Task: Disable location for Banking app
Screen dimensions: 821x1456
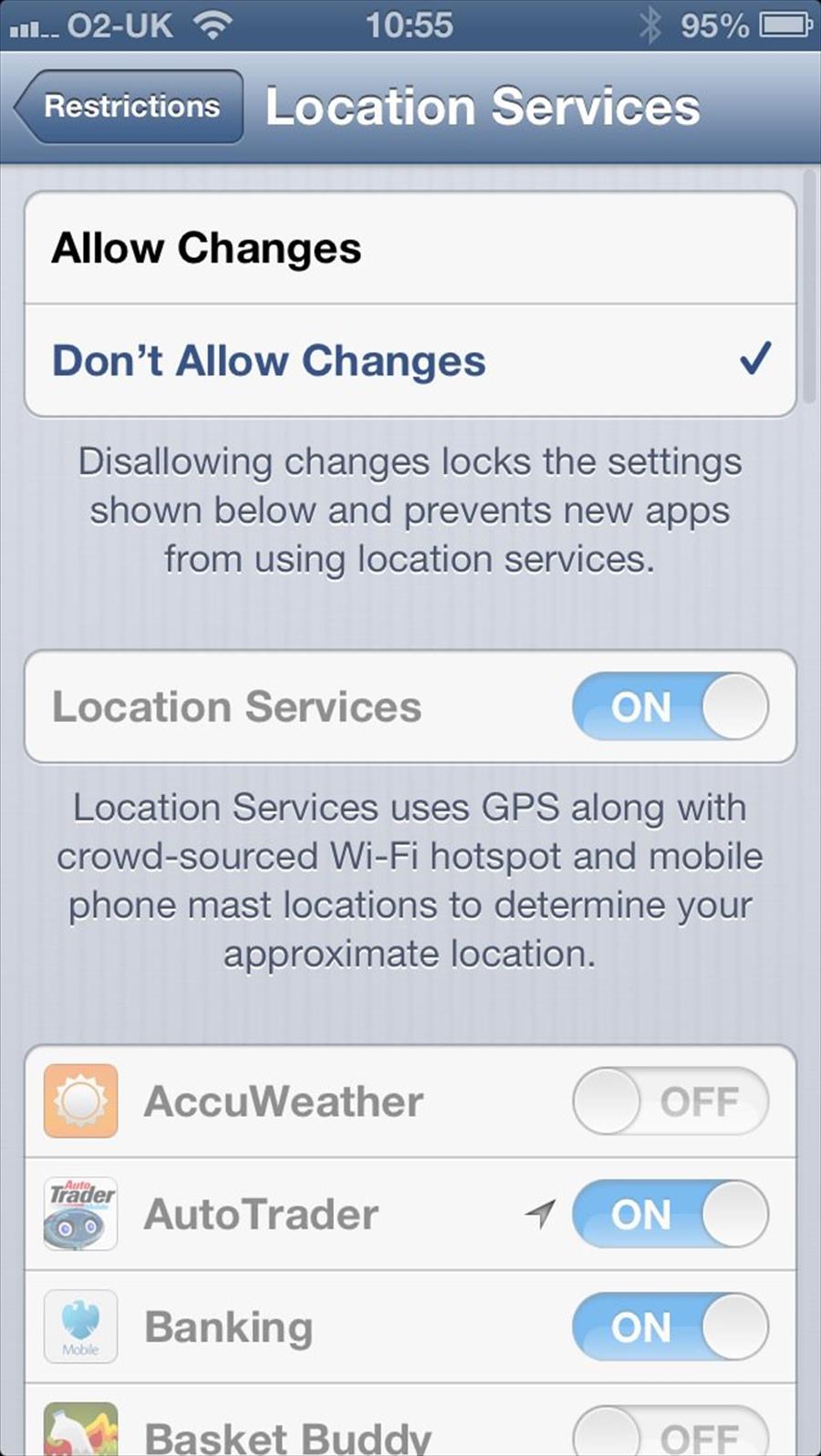Action: (x=670, y=1327)
